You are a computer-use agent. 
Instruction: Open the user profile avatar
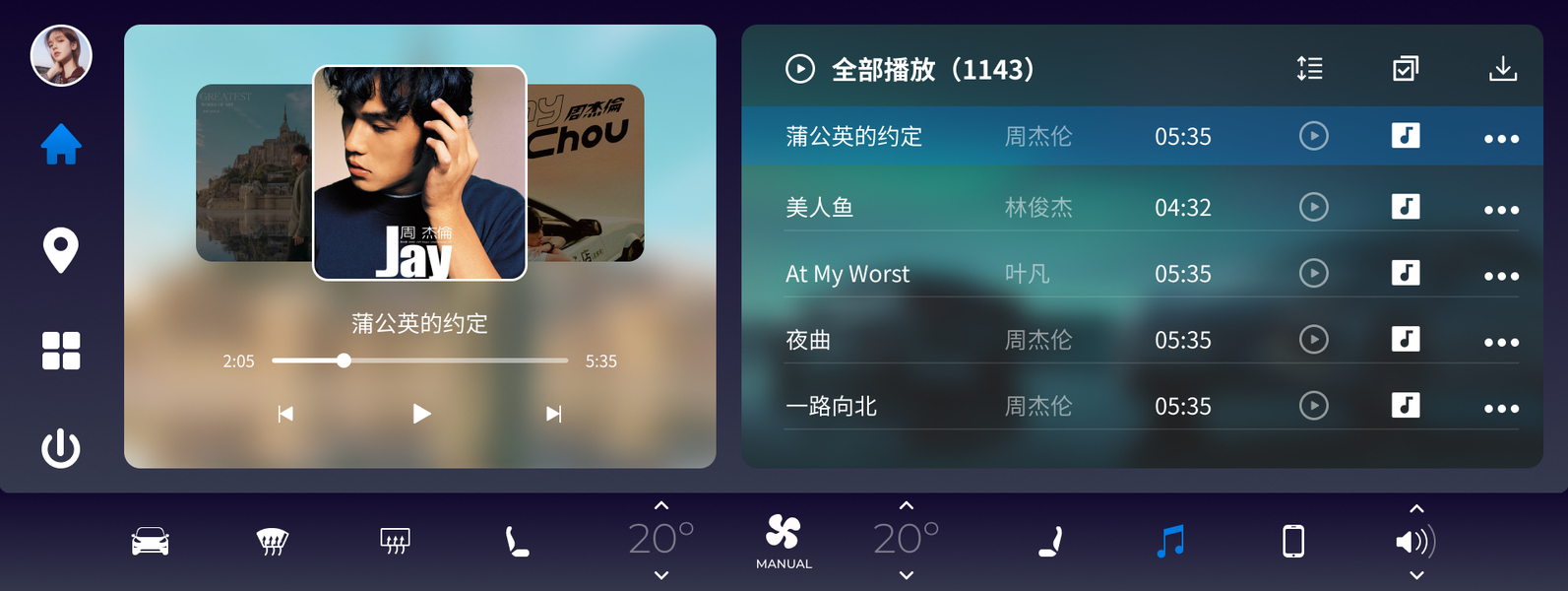pyautogui.click(x=61, y=55)
